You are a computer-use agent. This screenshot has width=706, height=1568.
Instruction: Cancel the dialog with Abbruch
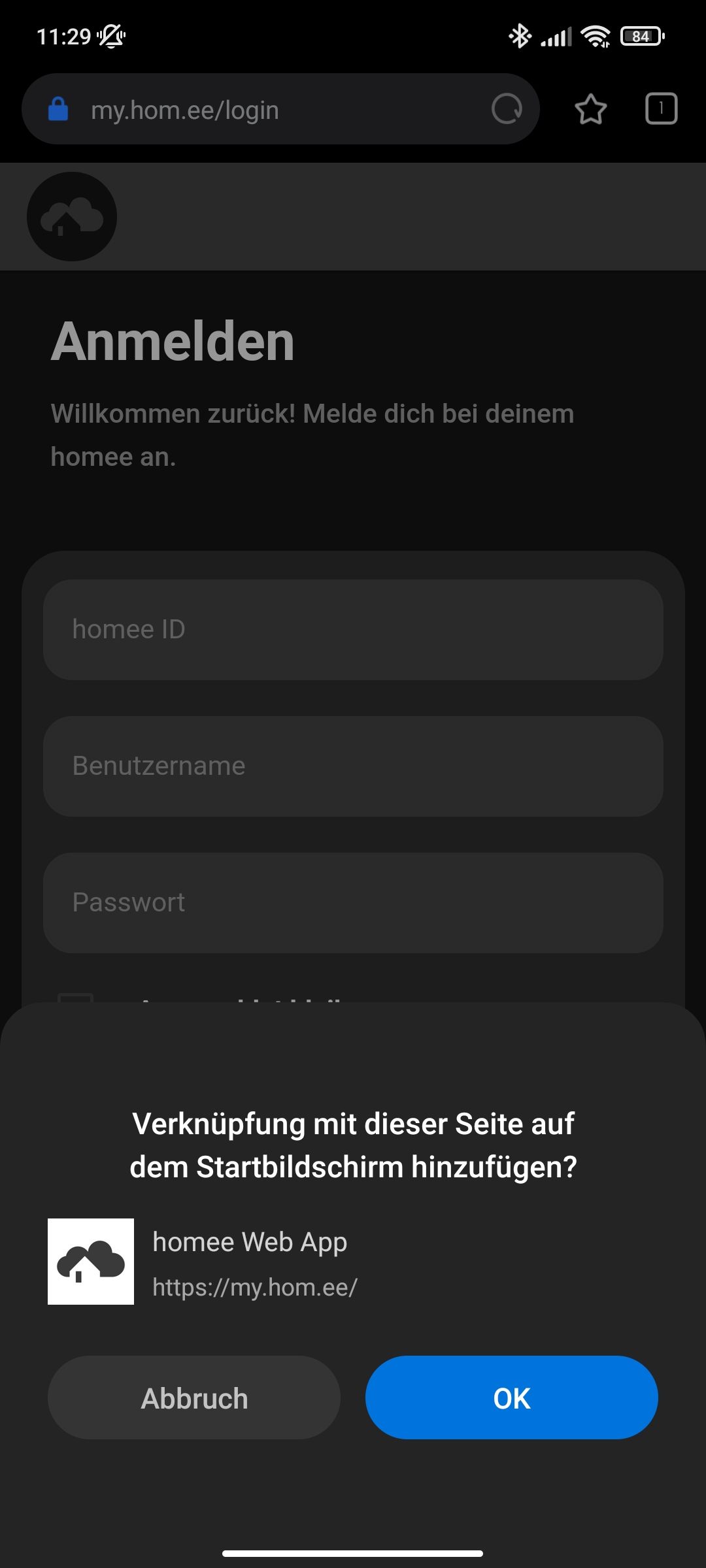tap(194, 1397)
